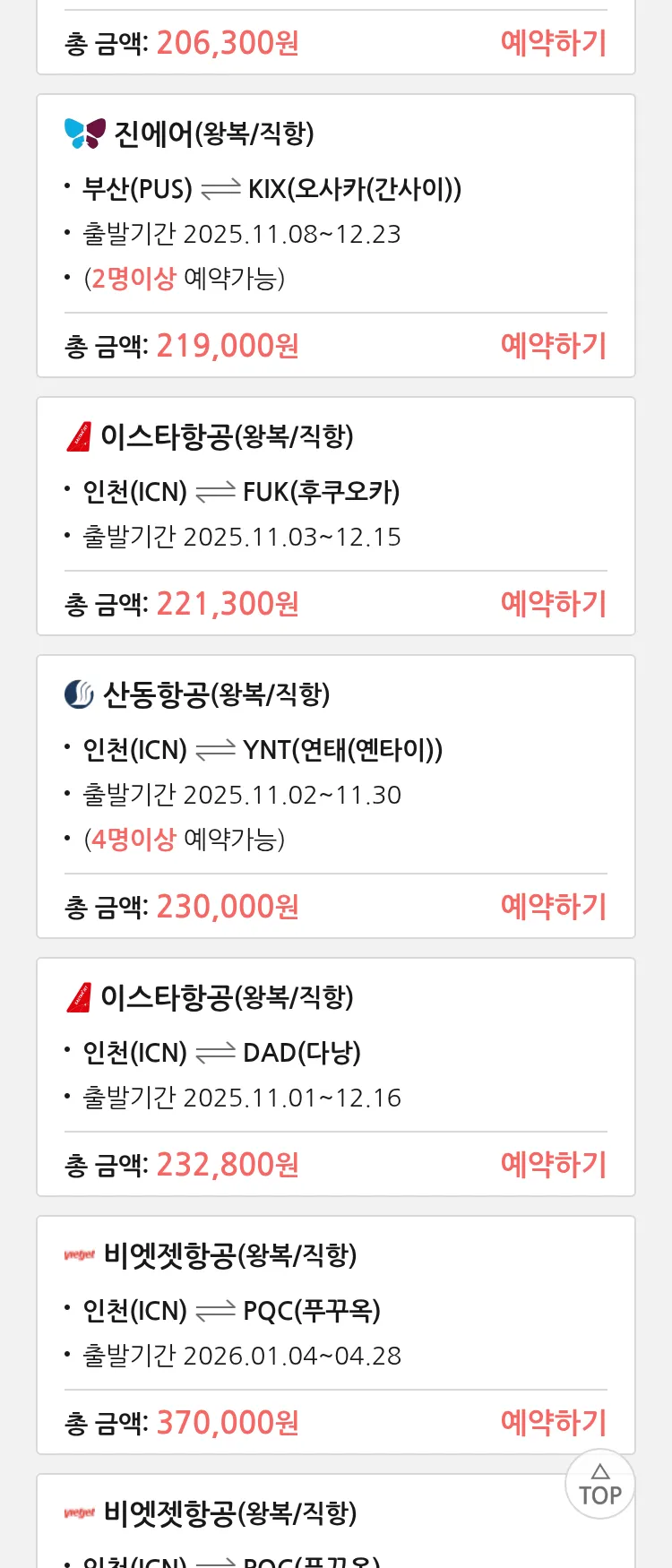This screenshot has height=1568, width=672.
Task: Open the 진에어 부산–KIX flight card
Action: pyautogui.click(x=335, y=206)
